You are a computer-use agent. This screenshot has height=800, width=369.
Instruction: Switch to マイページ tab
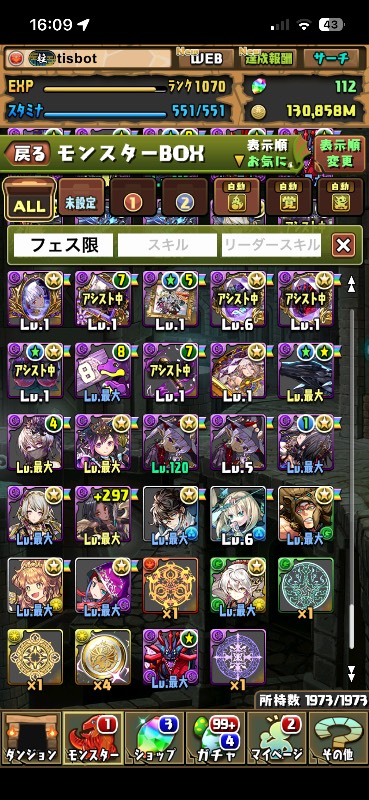pos(277,738)
